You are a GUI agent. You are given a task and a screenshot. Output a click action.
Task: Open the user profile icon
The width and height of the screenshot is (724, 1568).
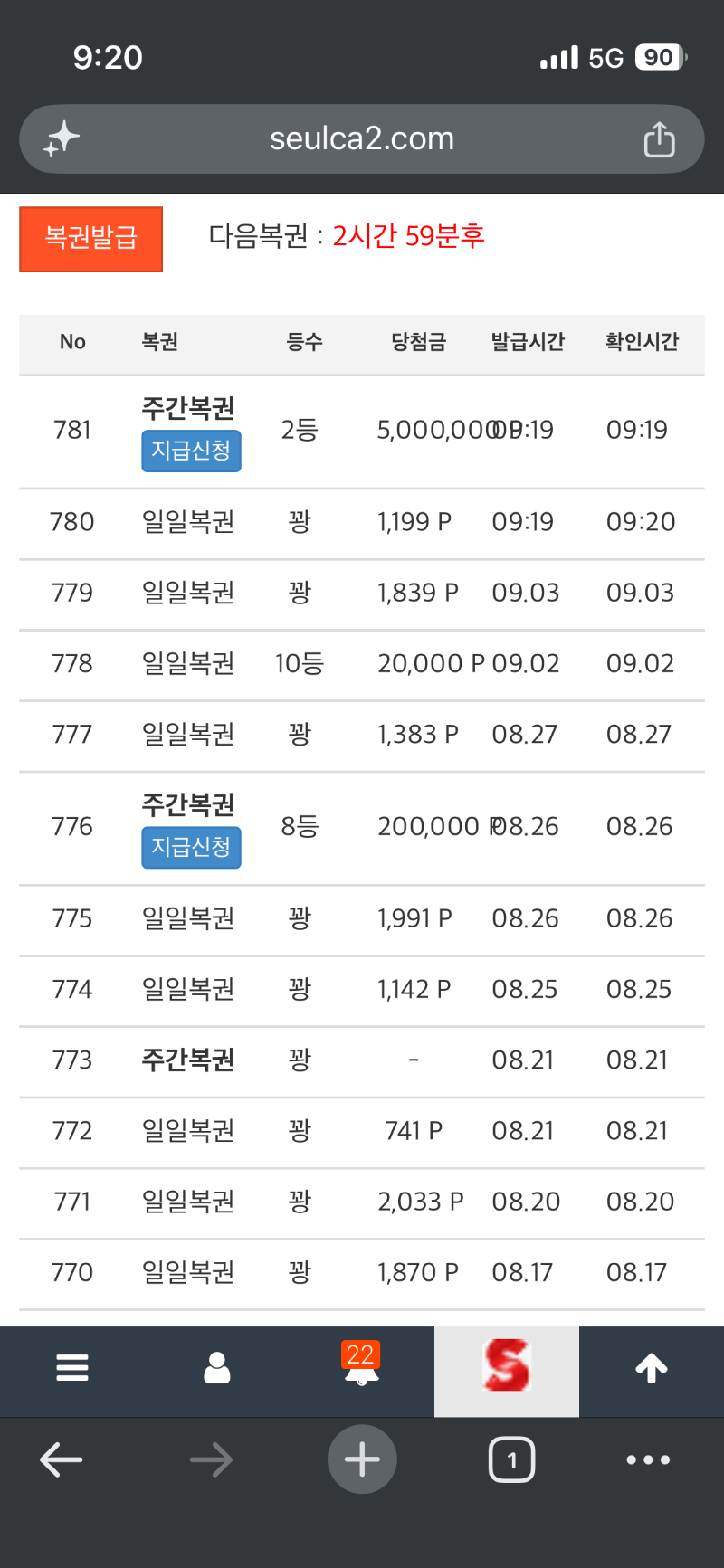217,1367
